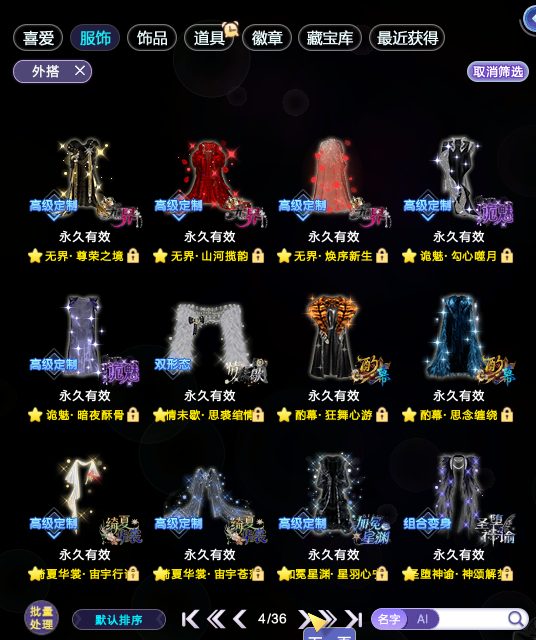Switch to the 喜爱 tab
The image size is (536, 640).
(38, 38)
